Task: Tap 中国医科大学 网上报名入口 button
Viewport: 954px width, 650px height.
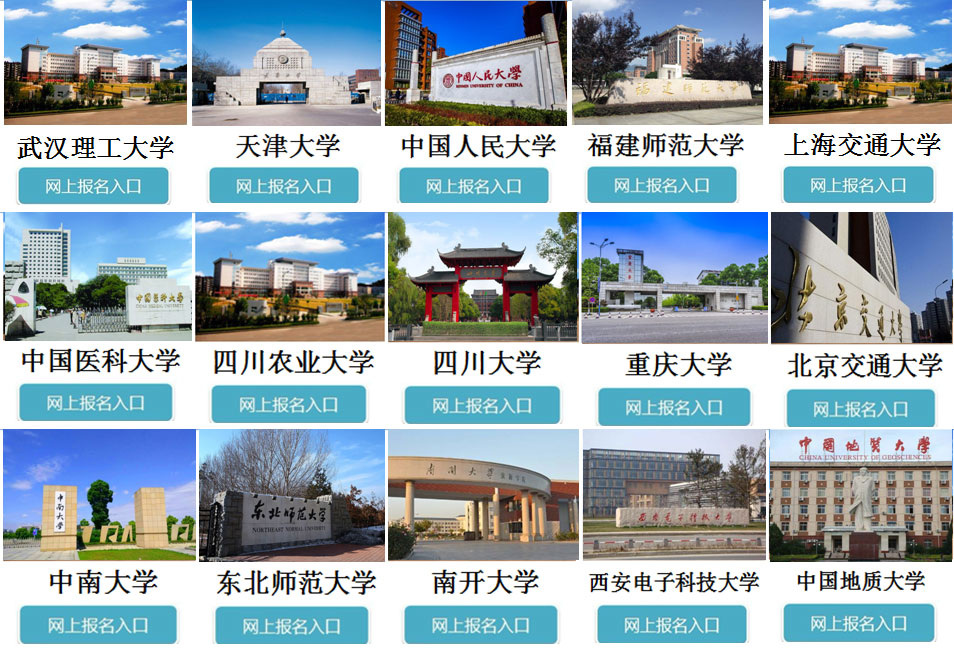Action: [x=96, y=403]
